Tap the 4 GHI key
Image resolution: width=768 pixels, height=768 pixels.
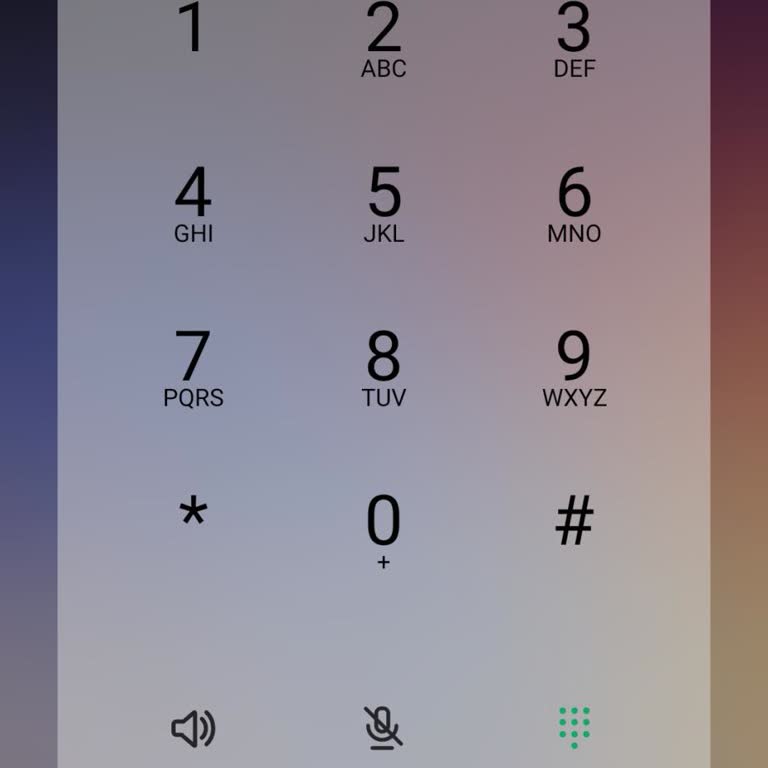pyautogui.click(x=193, y=204)
